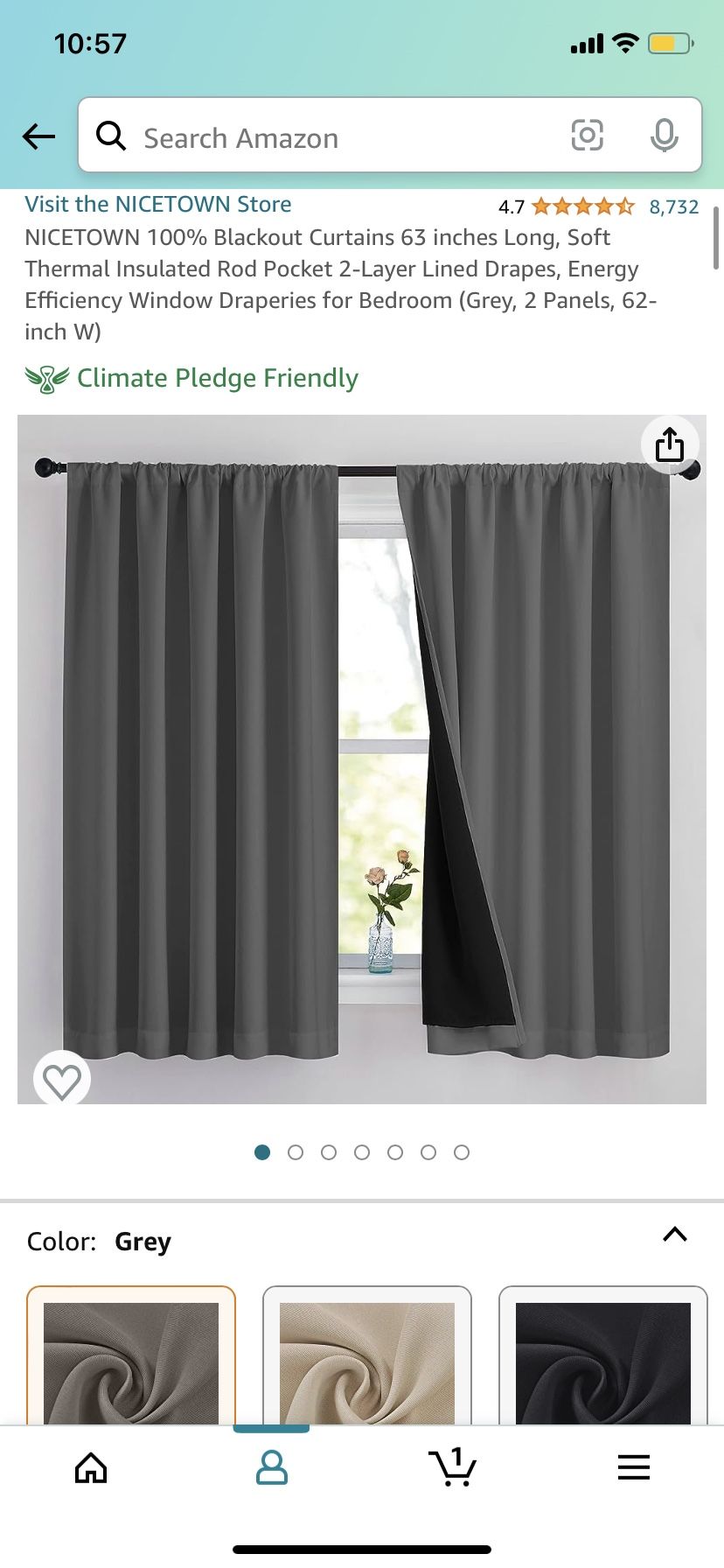Image resolution: width=724 pixels, height=1568 pixels.
Task: Open the hamburger menu tab
Action: point(633,1467)
